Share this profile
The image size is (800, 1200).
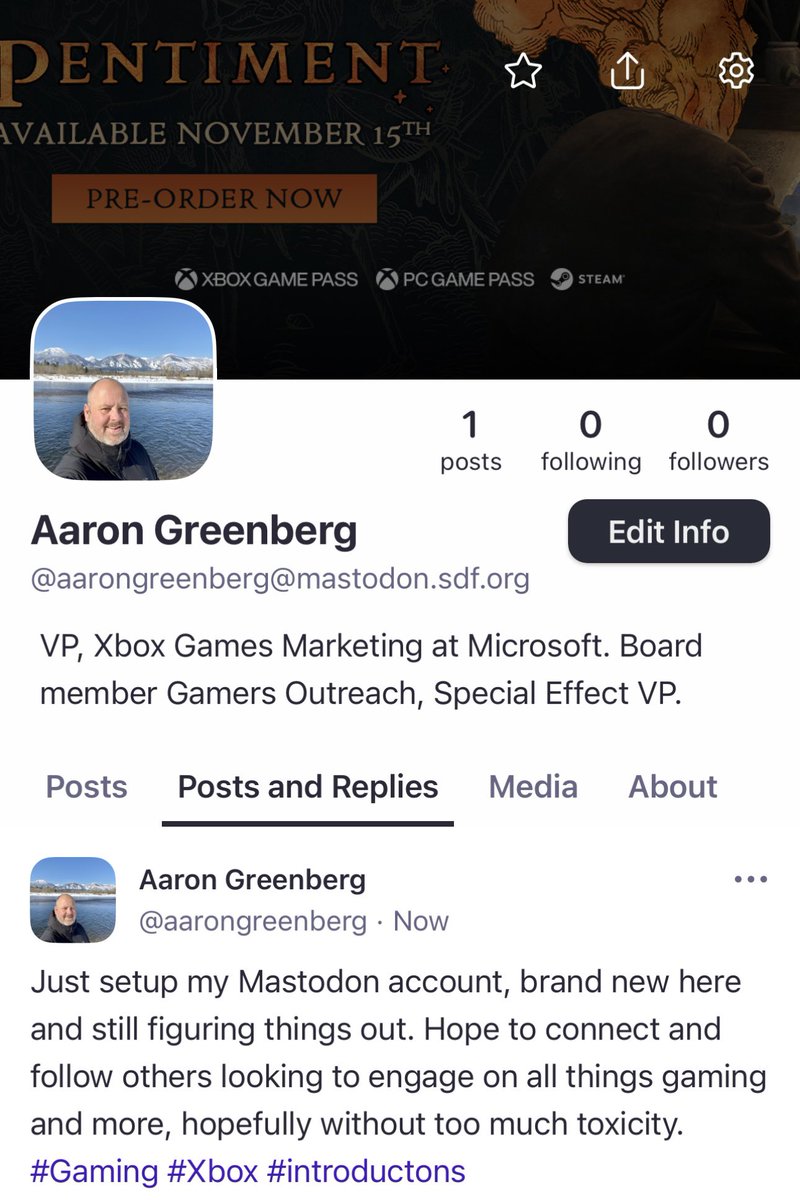click(628, 70)
